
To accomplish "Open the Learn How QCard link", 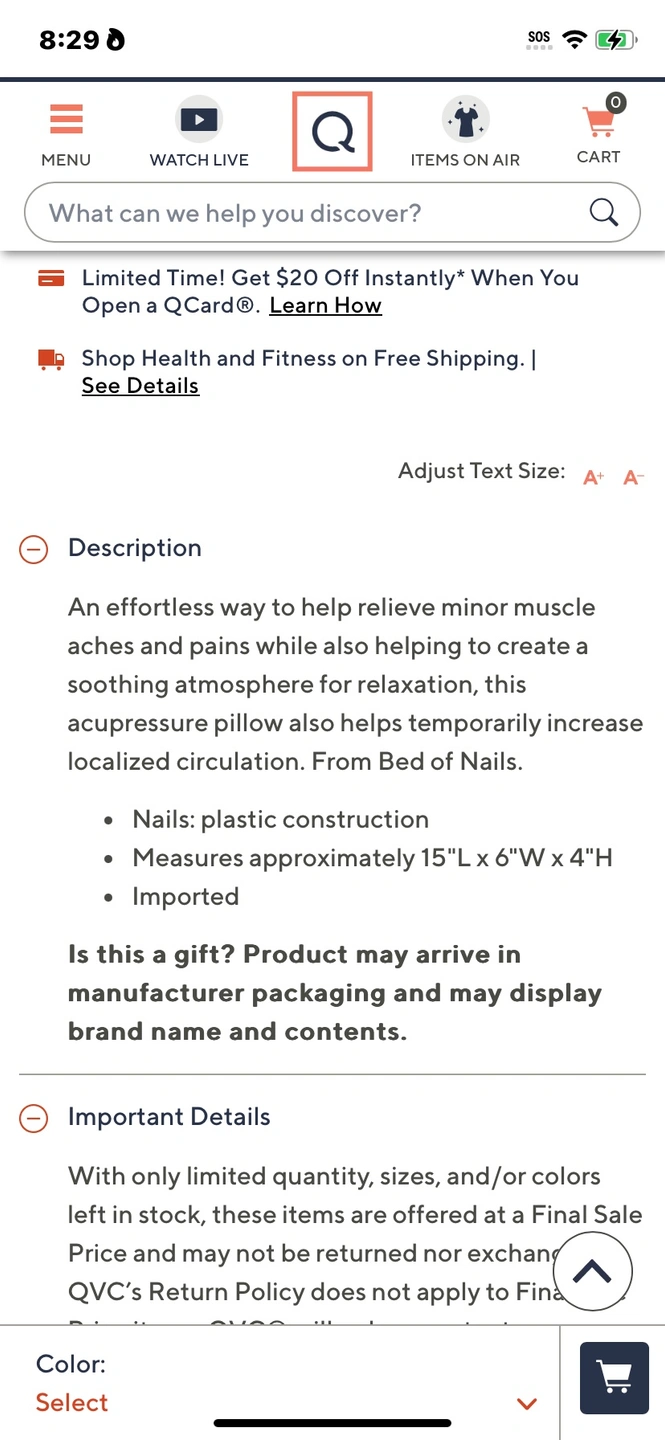I will point(325,306).
